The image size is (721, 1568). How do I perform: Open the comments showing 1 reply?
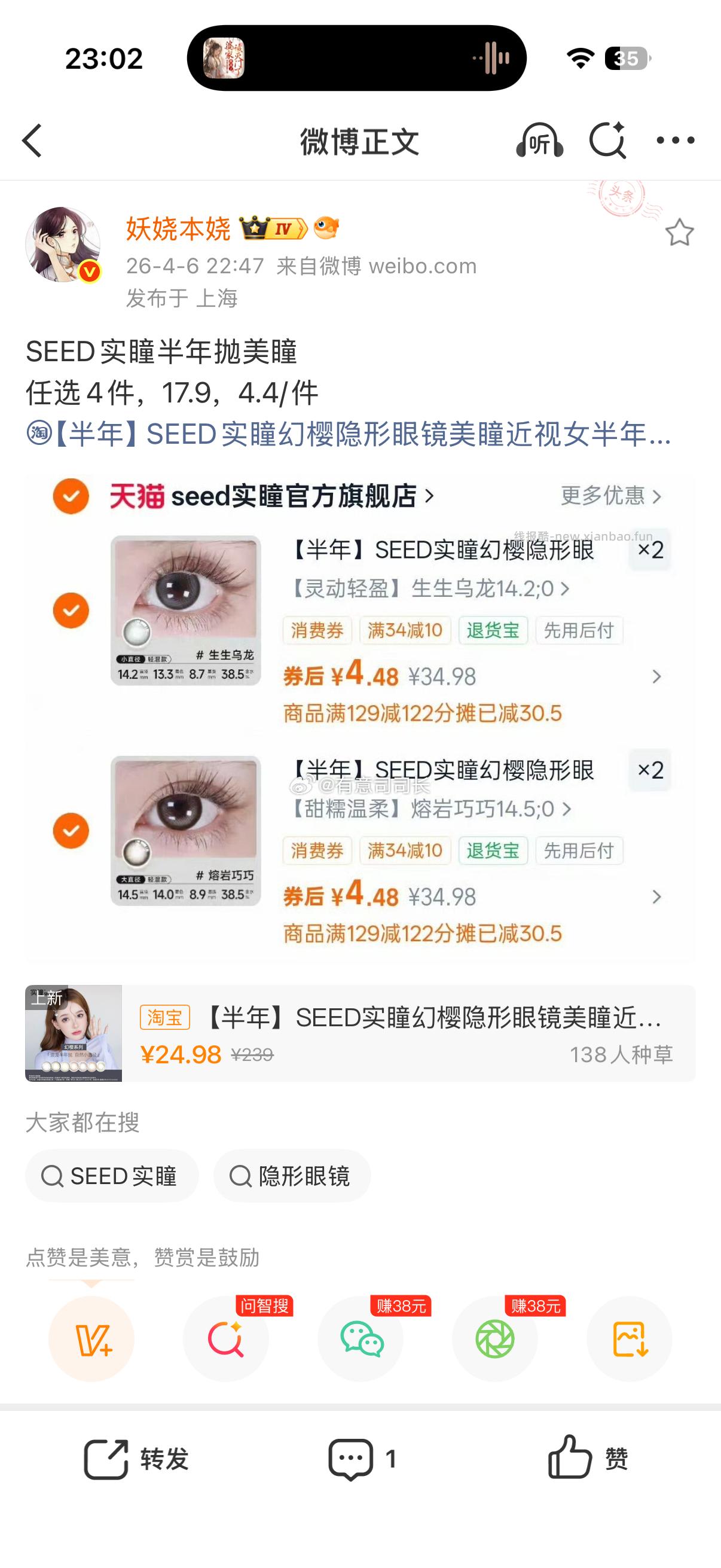click(362, 1459)
